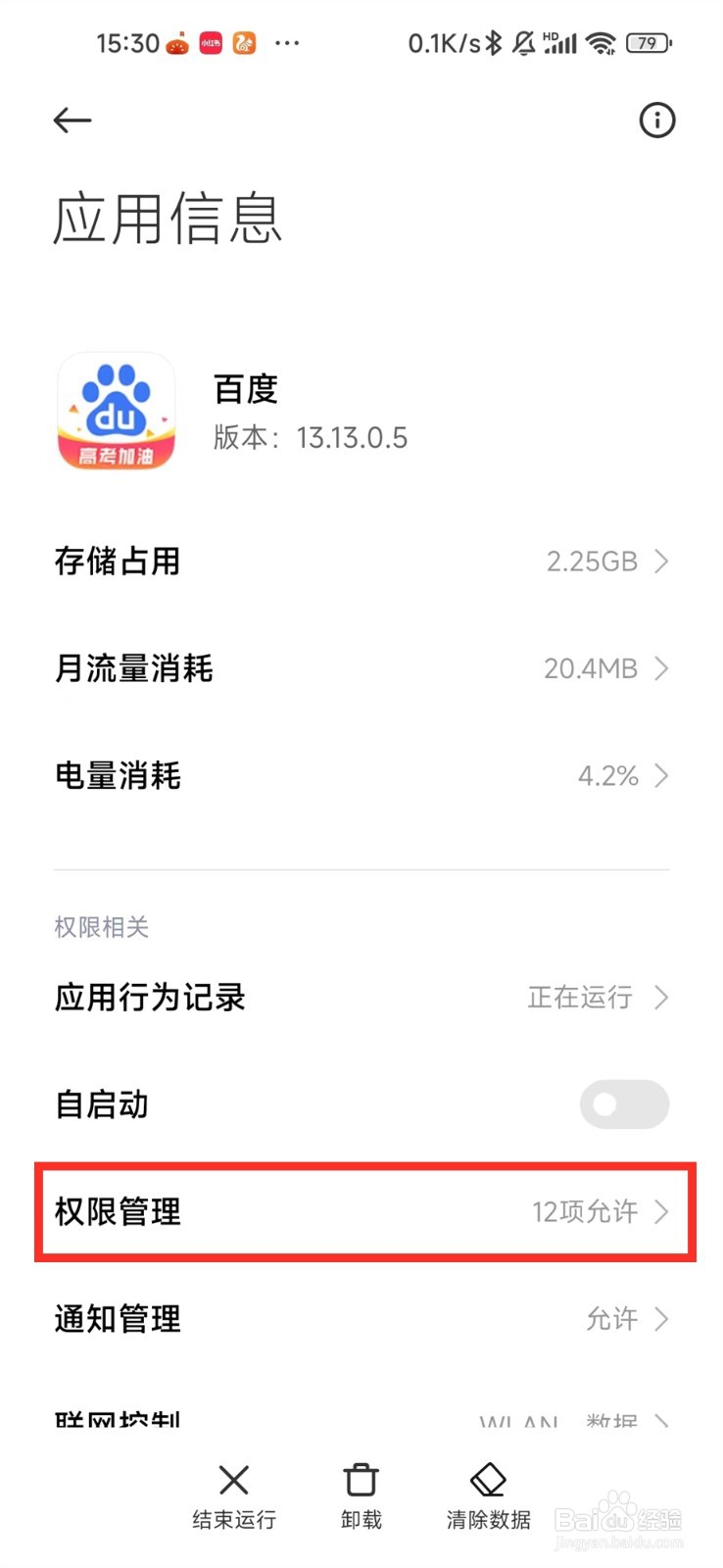Viewport: 723px width, 1568px height.
Task: Open 电量消耗 battery usage
Action: [361, 776]
